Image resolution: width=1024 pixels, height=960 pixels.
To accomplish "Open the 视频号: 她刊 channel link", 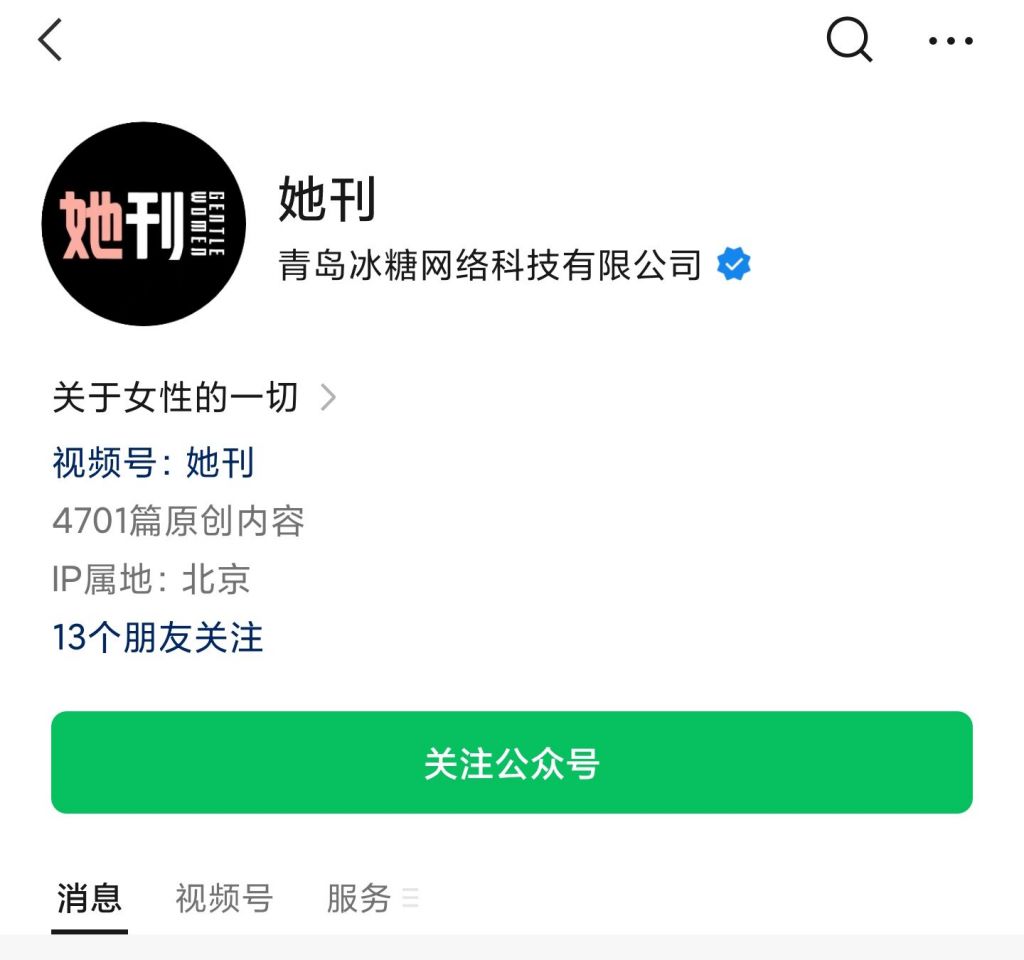I will [154, 463].
